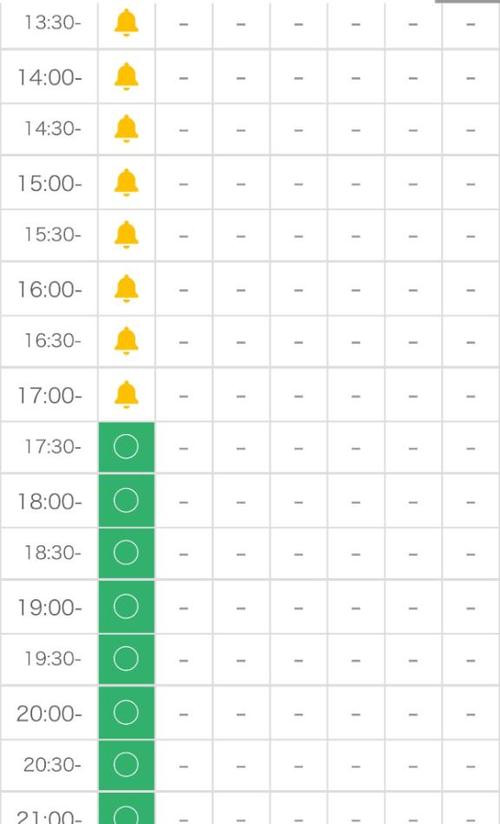Select the available 17:30 slot

pyautogui.click(x=126, y=447)
